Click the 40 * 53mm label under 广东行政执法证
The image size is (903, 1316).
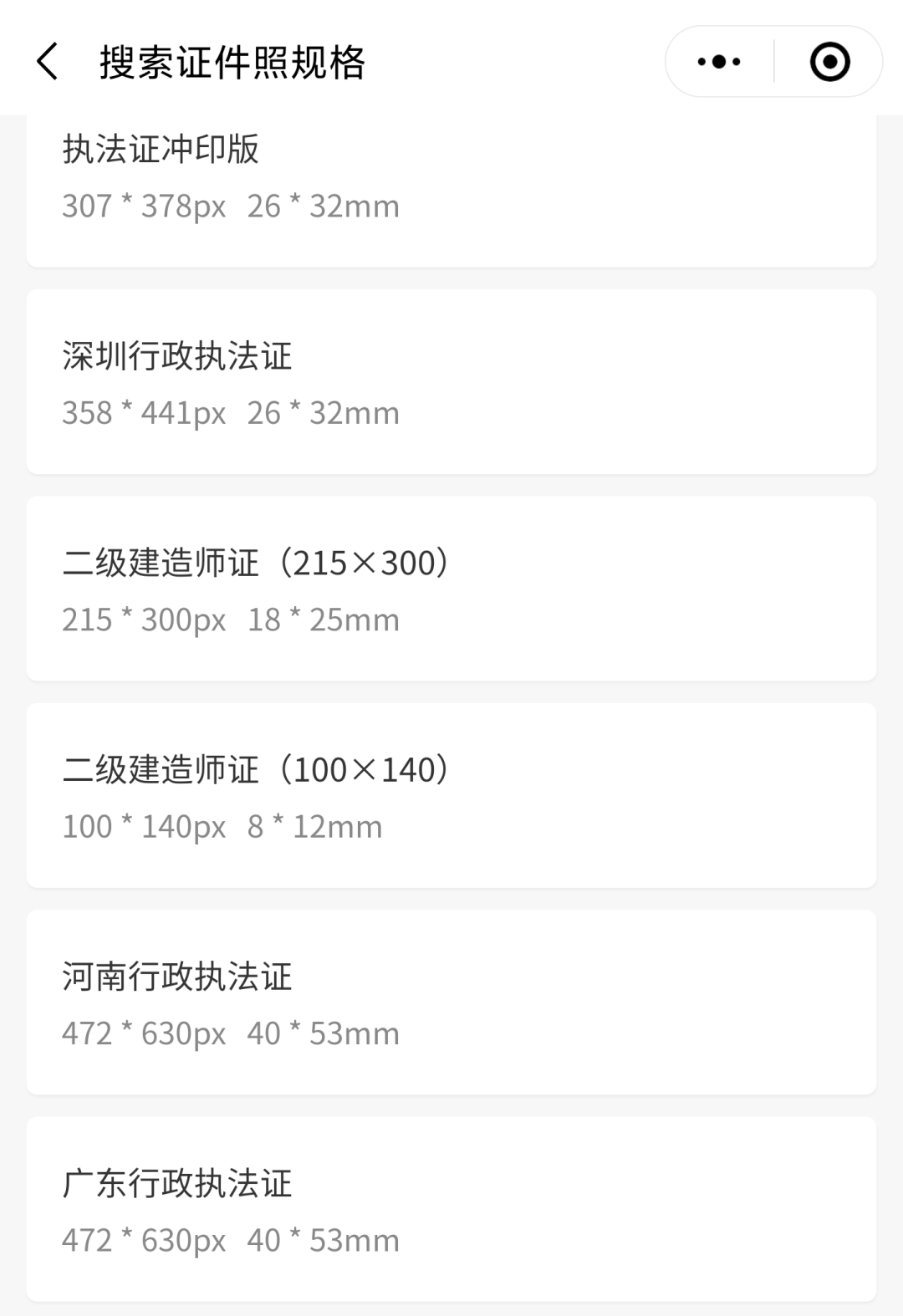pyautogui.click(x=324, y=1240)
